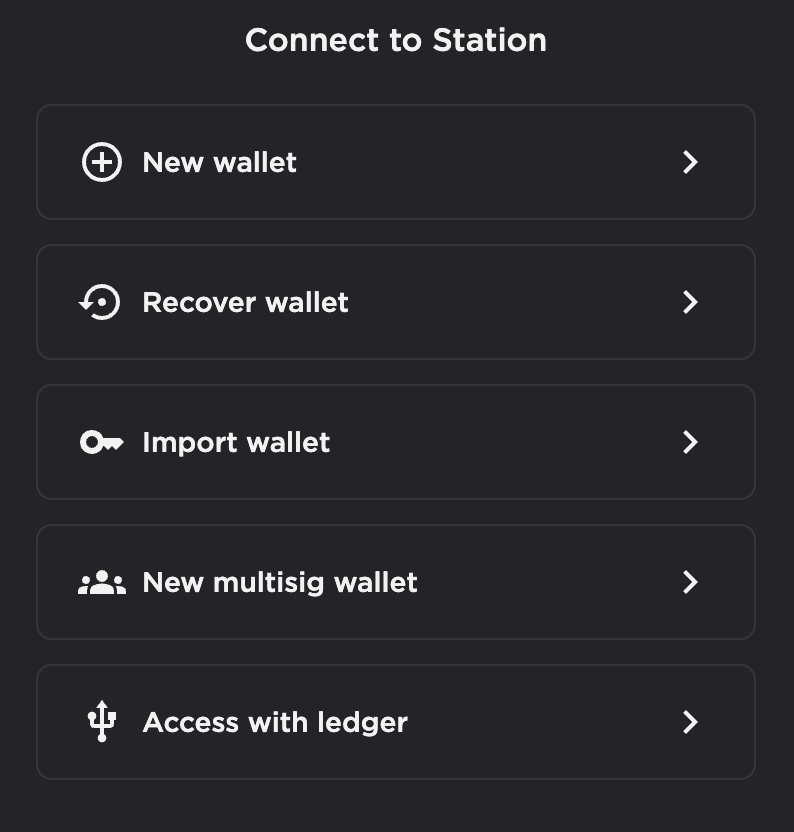
Task: Choose New multisig wallet
Action: (395, 582)
